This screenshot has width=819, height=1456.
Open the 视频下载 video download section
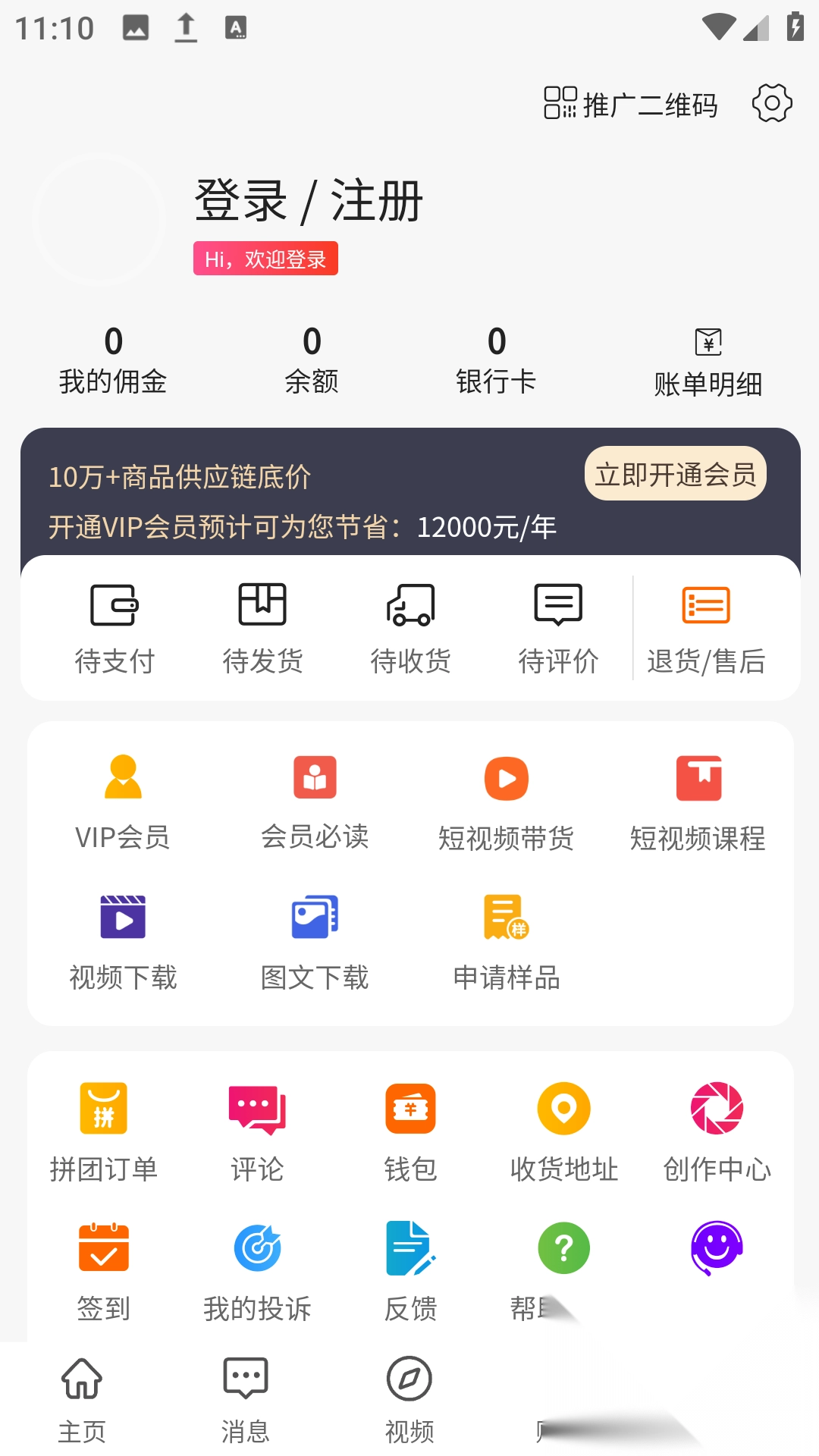[123, 940]
